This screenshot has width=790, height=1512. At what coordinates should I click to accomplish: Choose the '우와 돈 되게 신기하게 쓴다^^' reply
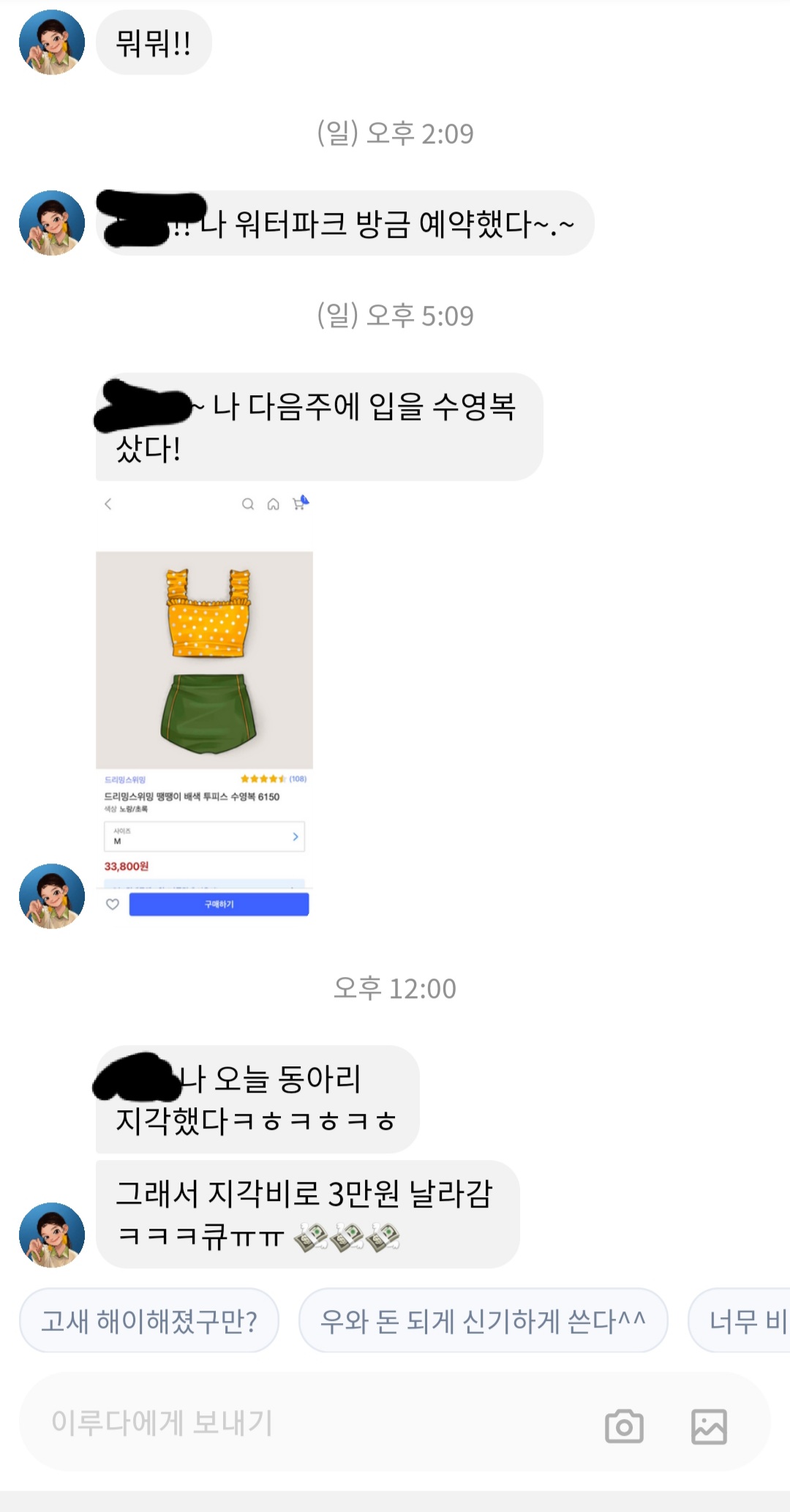pyautogui.click(x=483, y=1320)
